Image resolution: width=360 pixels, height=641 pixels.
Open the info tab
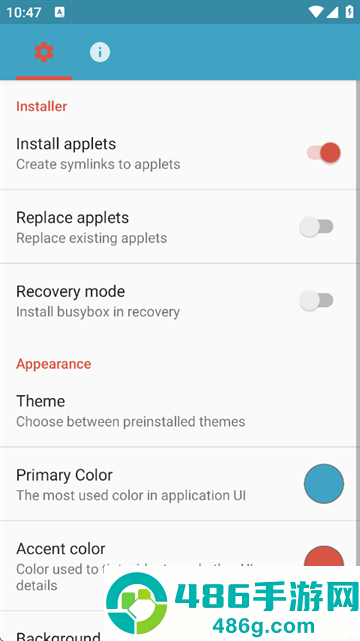pyautogui.click(x=100, y=52)
